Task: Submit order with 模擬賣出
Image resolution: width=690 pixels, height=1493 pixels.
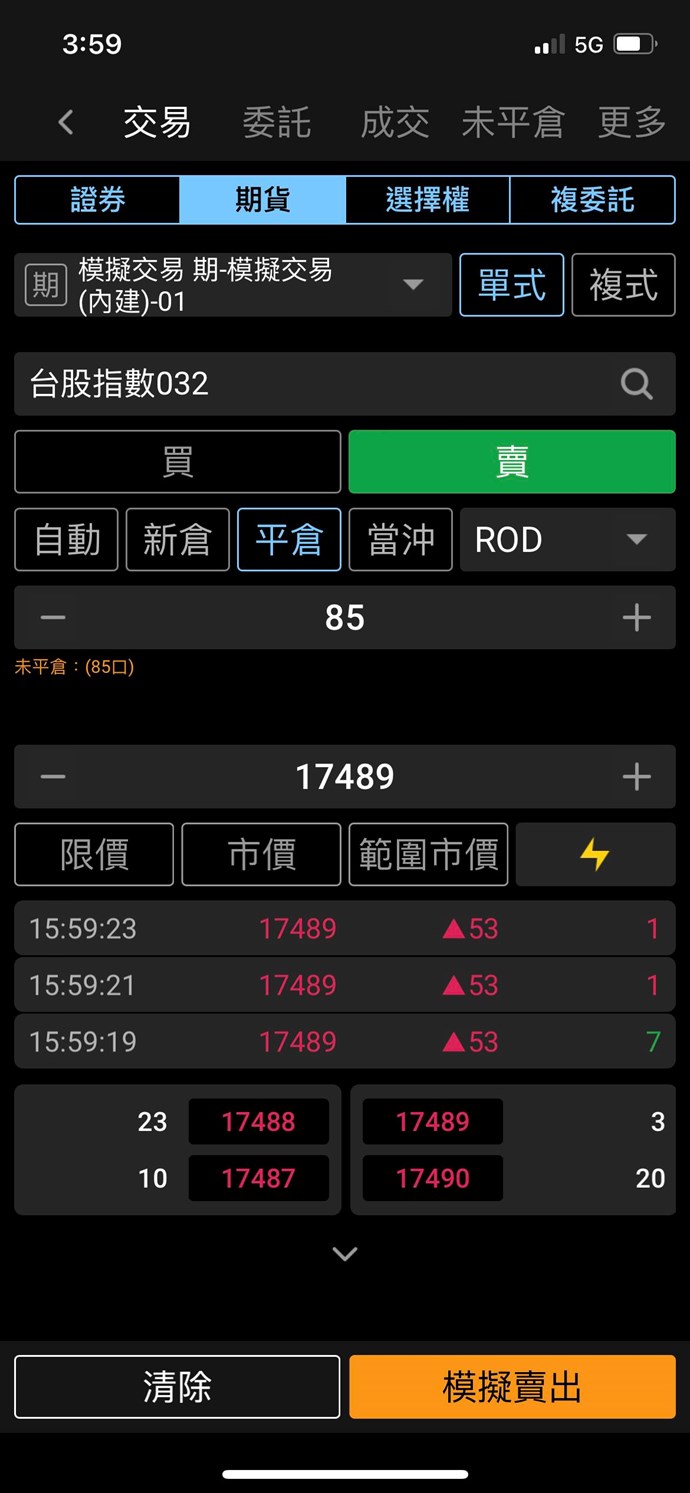Action: (512, 1387)
